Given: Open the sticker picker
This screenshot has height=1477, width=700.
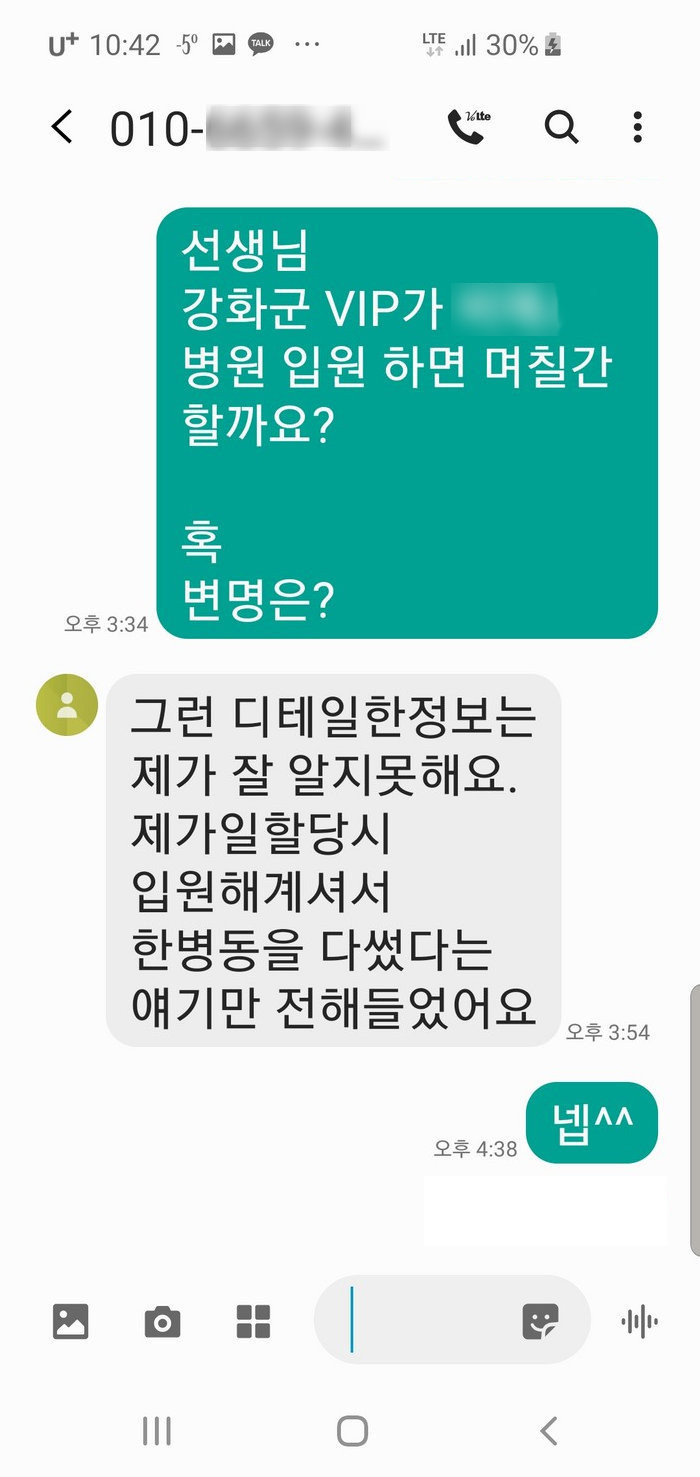Looking at the screenshot, I should 541,1322.
